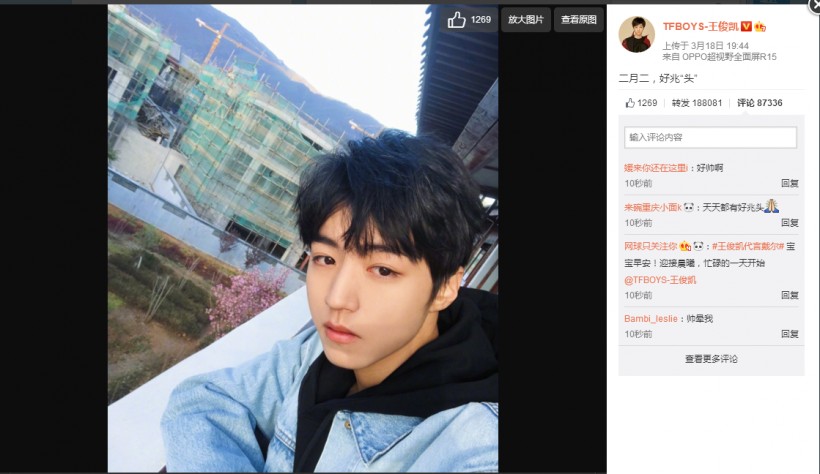The image size is (820, 474).
Task: Focus the 输入评论内容 comment field
Action: 710,137
